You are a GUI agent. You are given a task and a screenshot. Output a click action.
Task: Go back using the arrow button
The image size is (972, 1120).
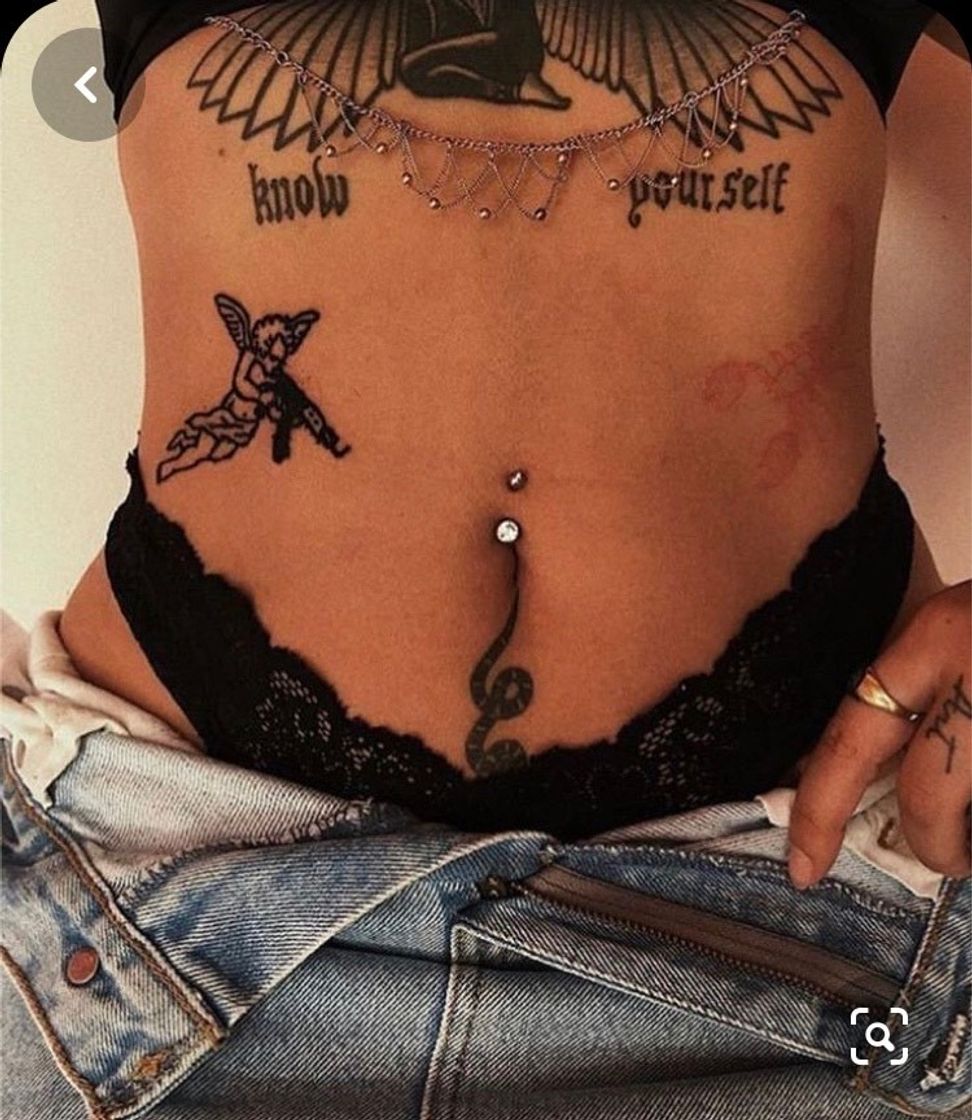85,86
